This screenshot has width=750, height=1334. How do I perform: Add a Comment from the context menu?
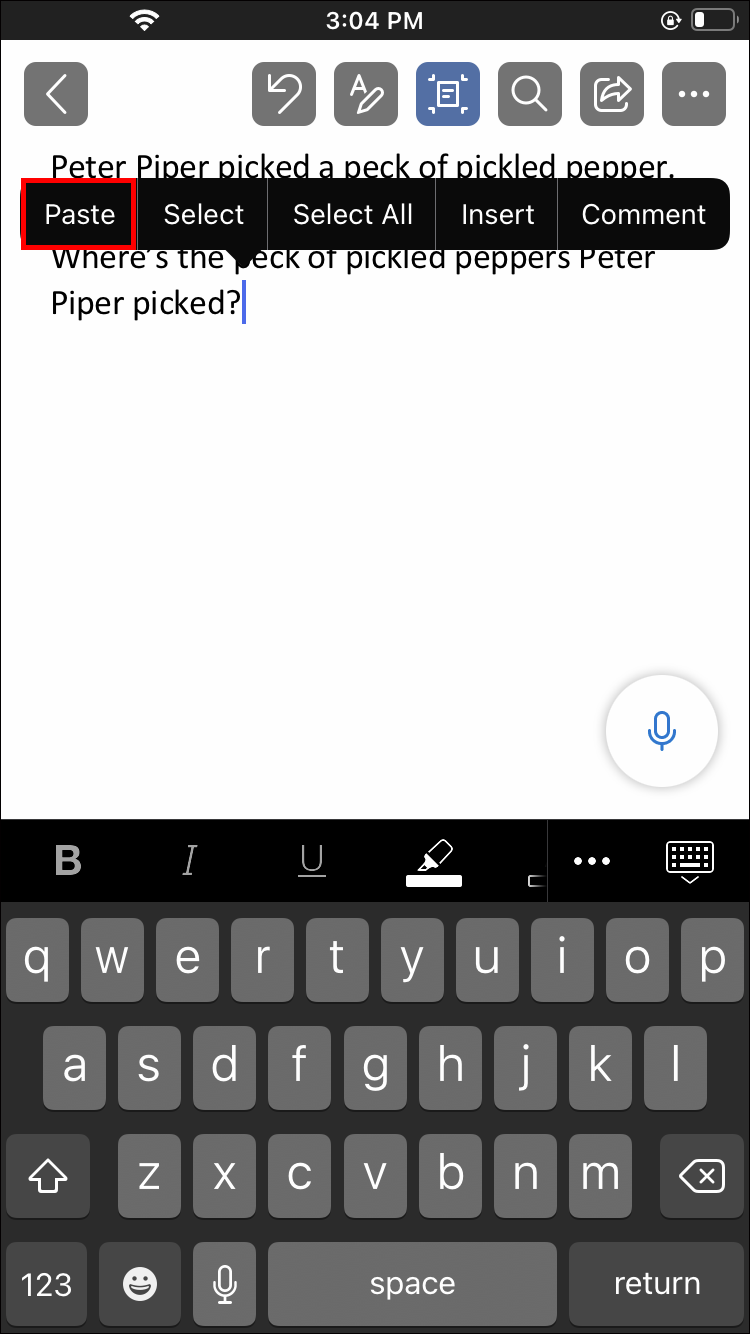click(644, 214)
